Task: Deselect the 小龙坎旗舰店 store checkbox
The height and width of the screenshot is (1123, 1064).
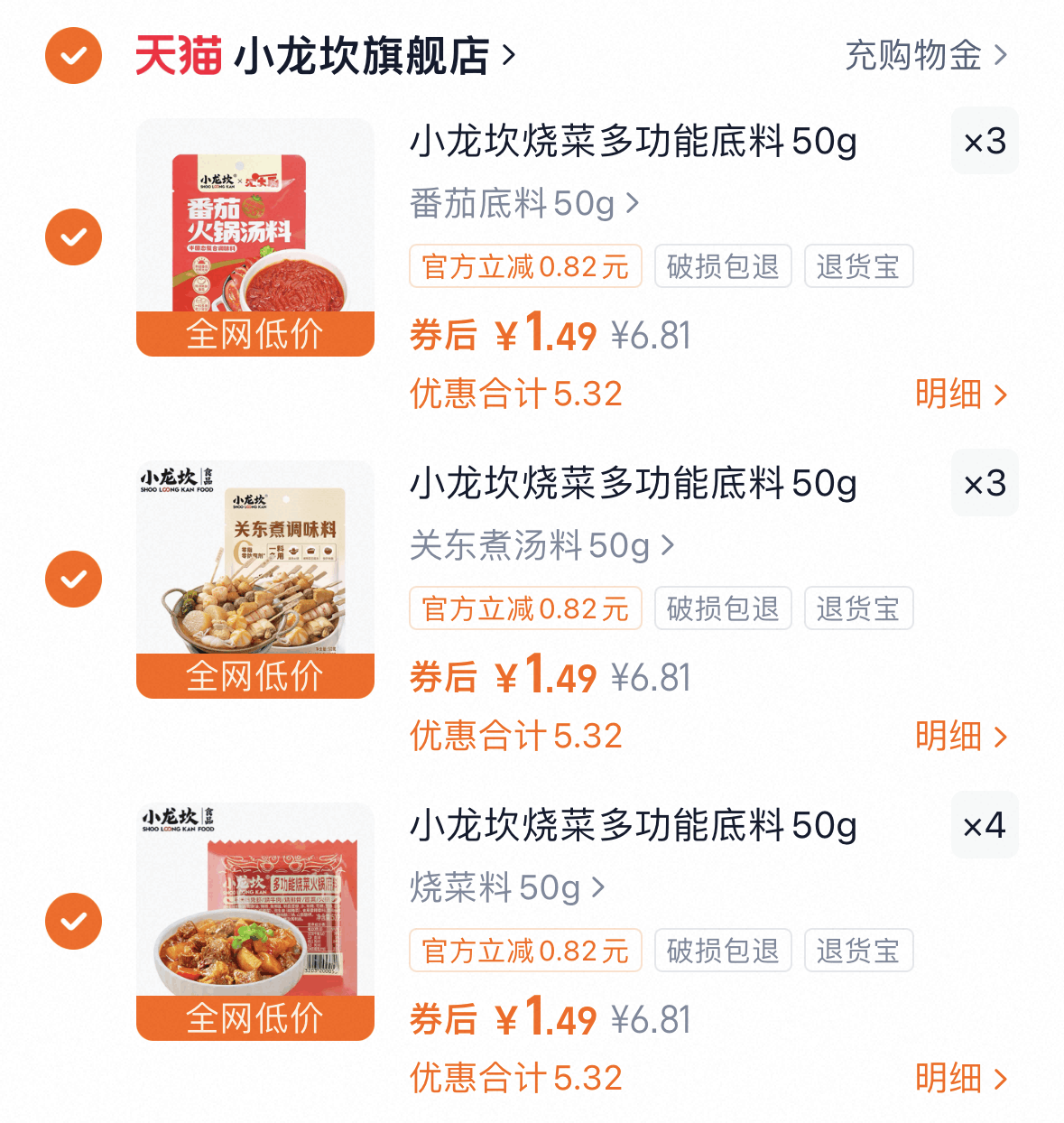Action: coord(72,56)
